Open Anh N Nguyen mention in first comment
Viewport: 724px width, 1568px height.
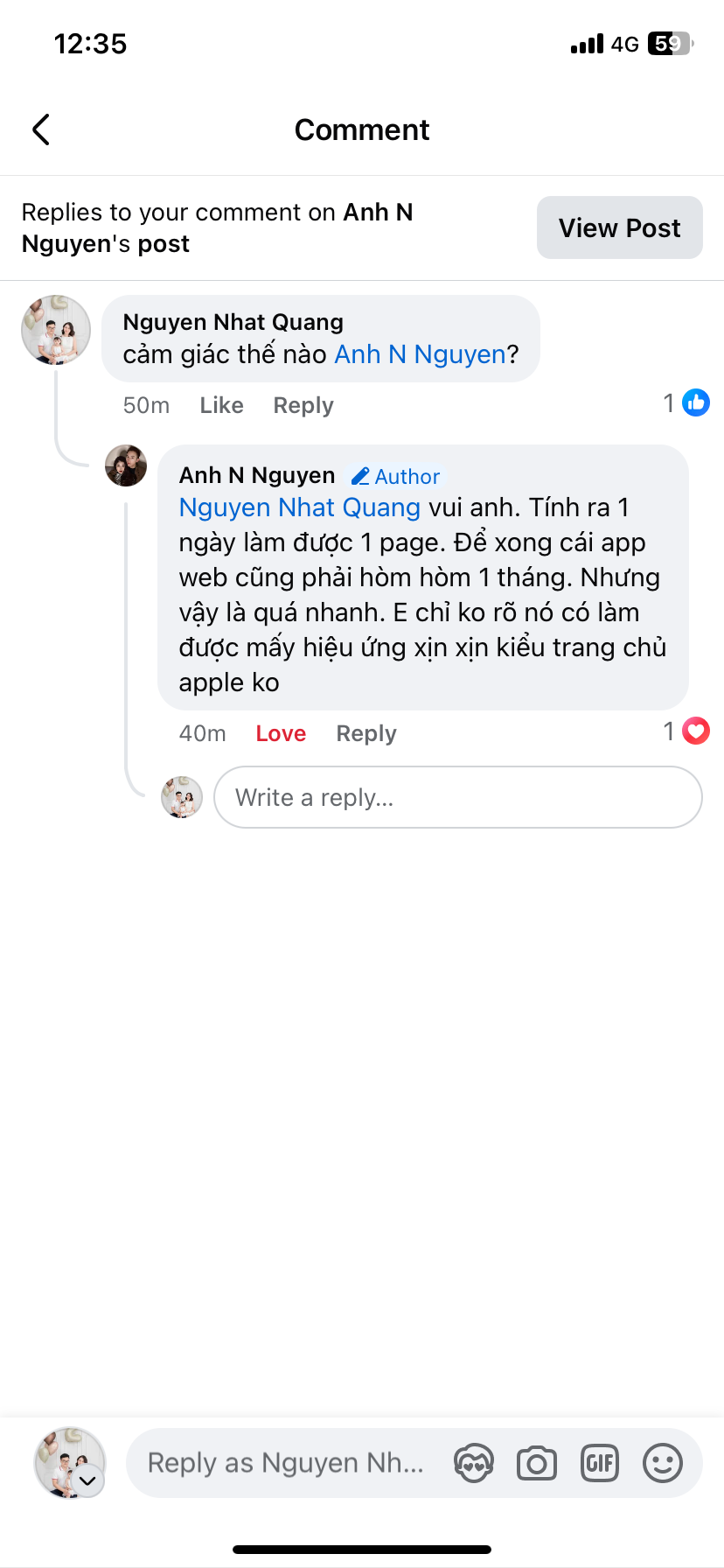click(x=420, y=354)
